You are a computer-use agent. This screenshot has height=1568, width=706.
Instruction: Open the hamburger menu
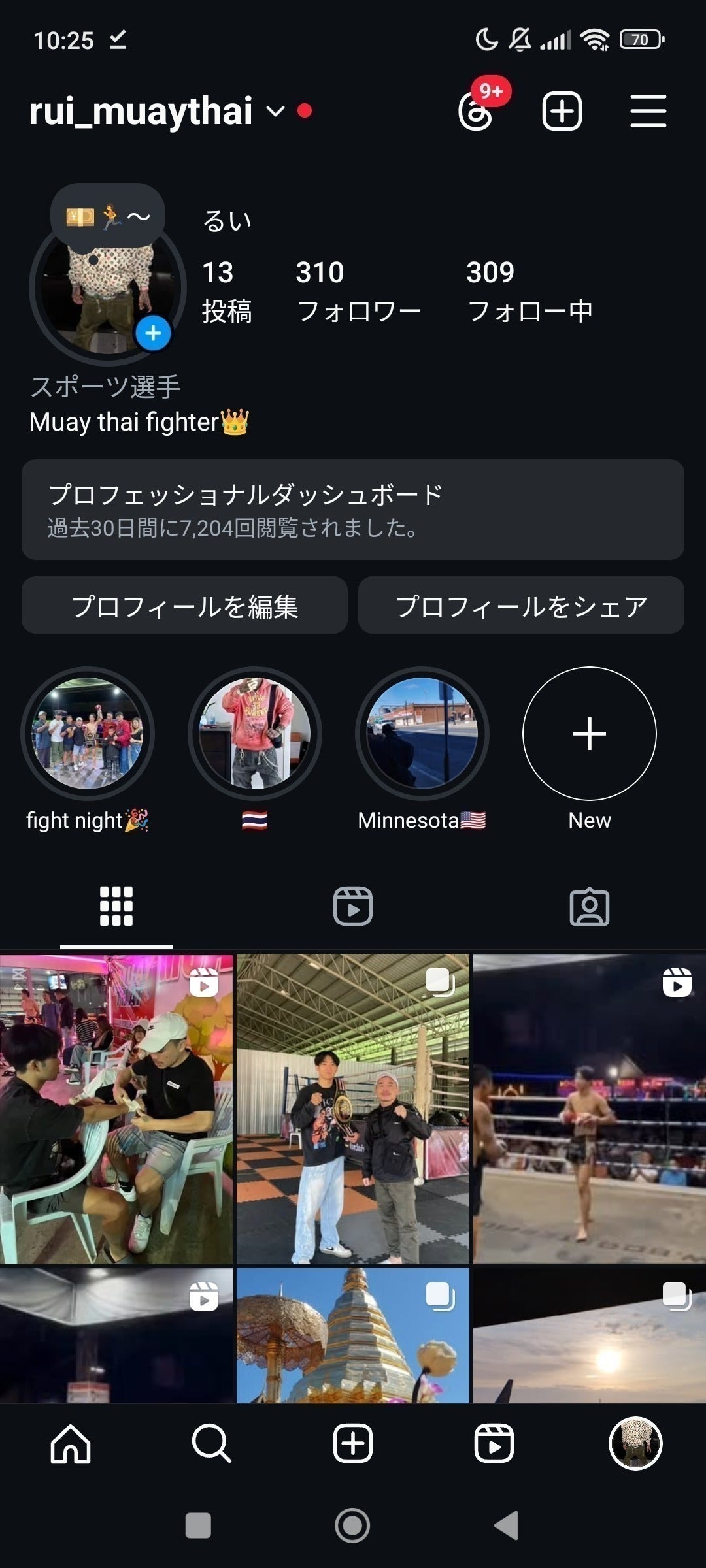(648, 111)
